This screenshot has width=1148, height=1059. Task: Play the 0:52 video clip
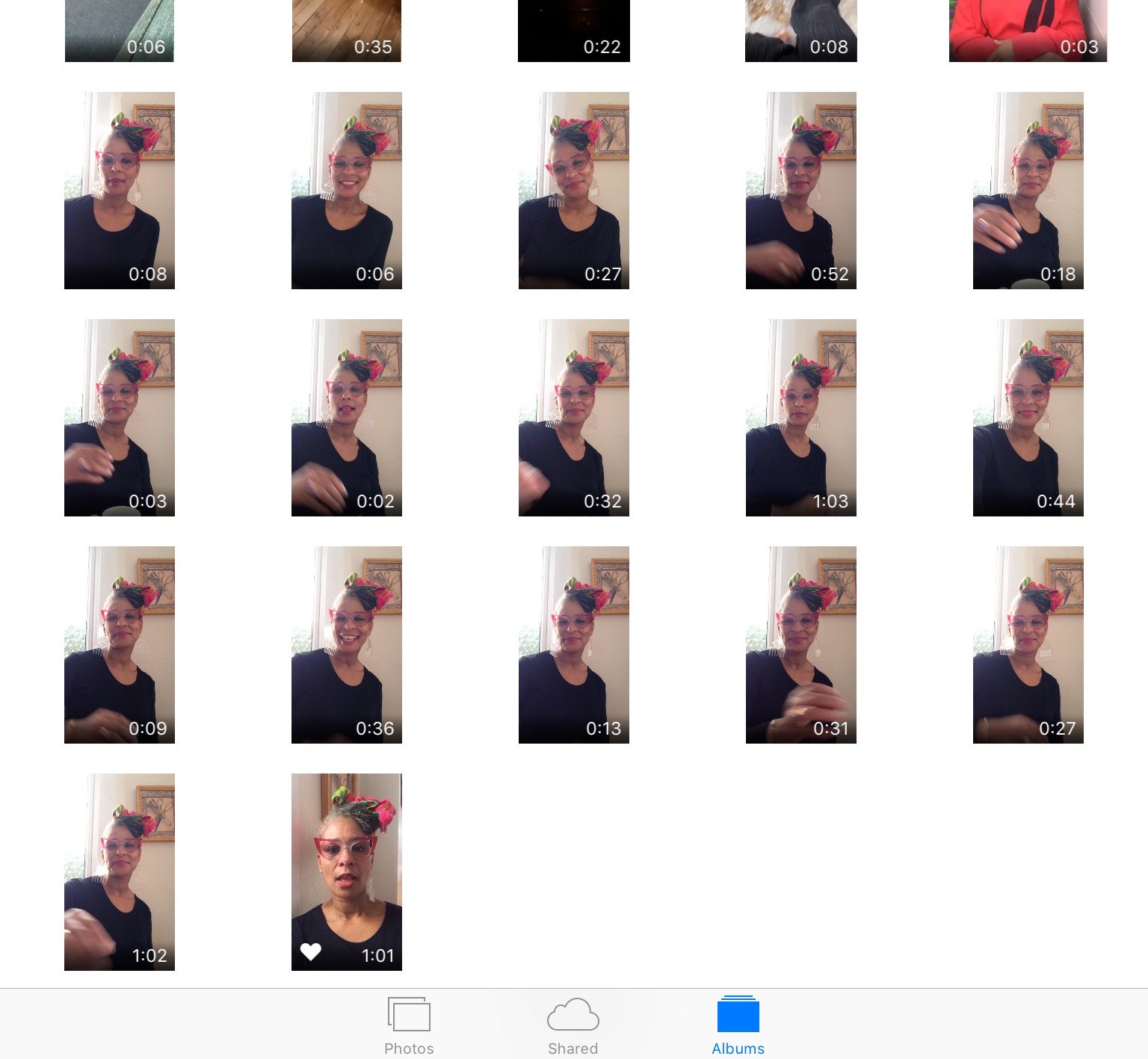(801, 191)
